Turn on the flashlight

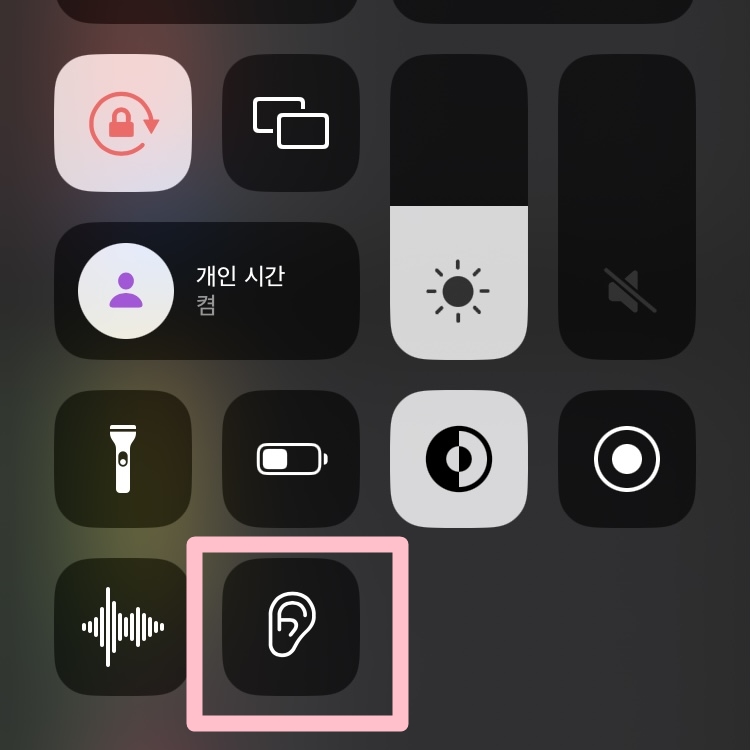(x=123, y=459)
